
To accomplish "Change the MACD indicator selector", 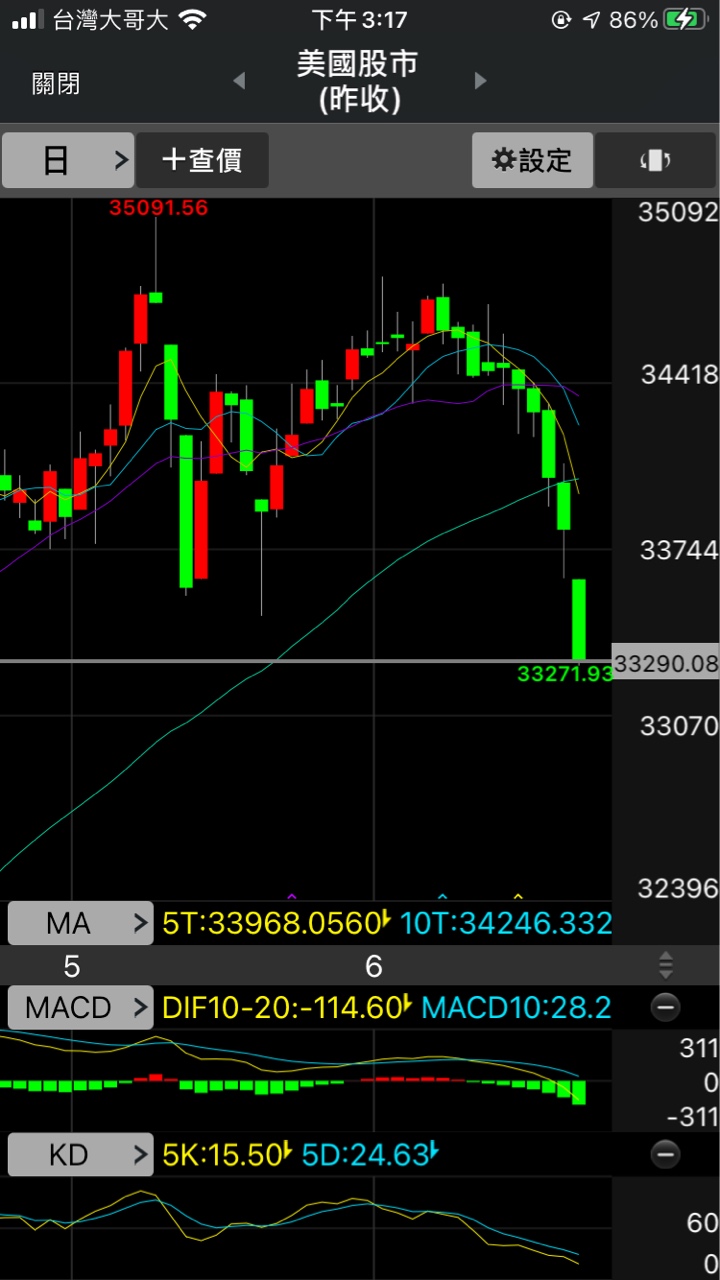I will (80, 1007).
